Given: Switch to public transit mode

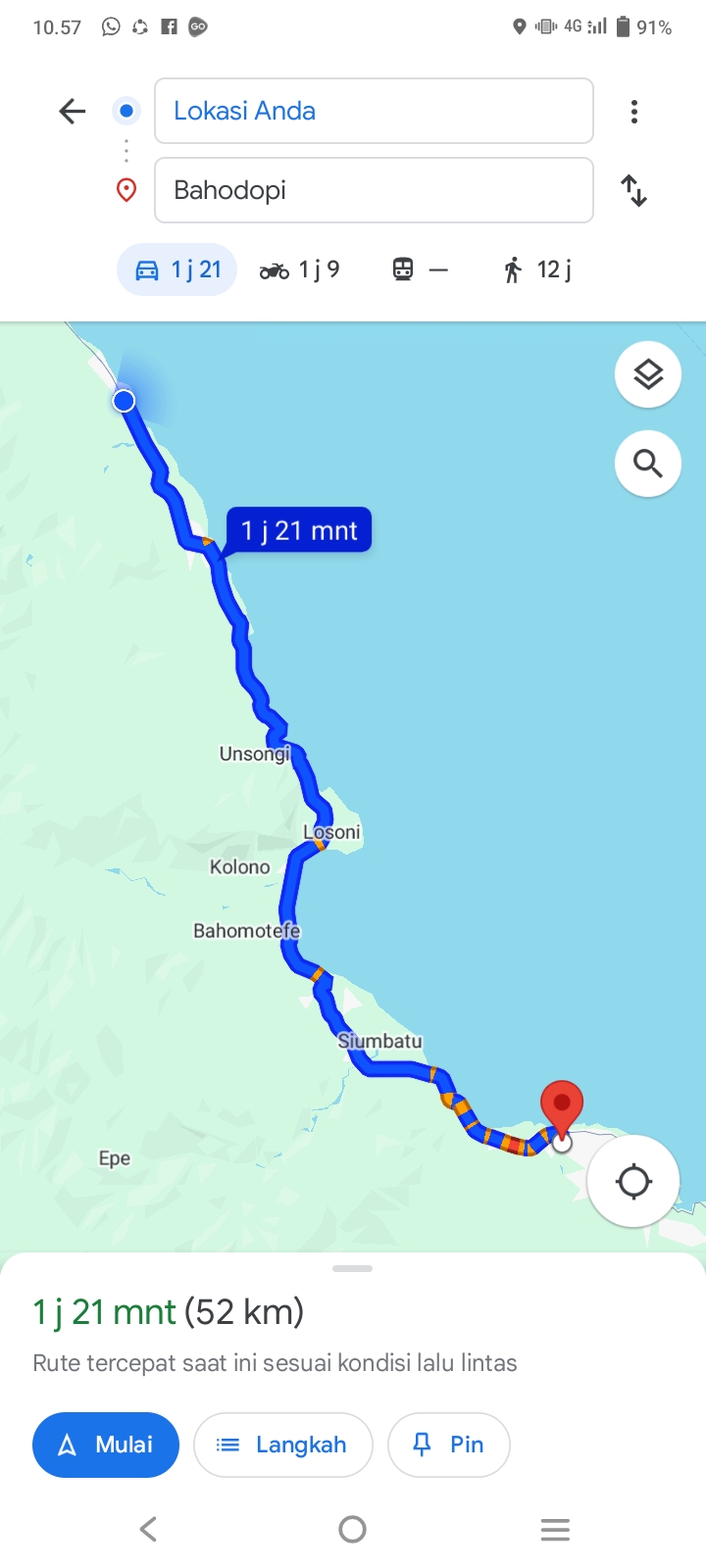Looking at the screenshot, I should 420,269.
